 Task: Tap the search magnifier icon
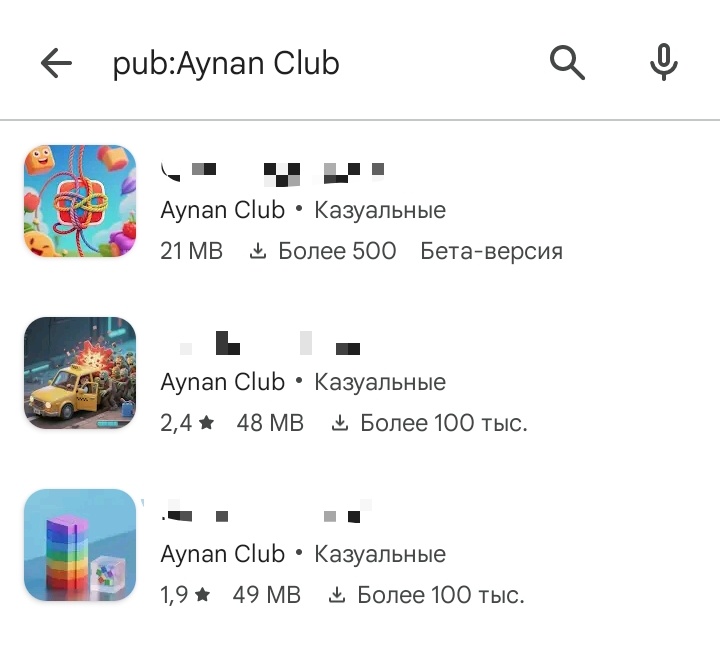[567, 63]
